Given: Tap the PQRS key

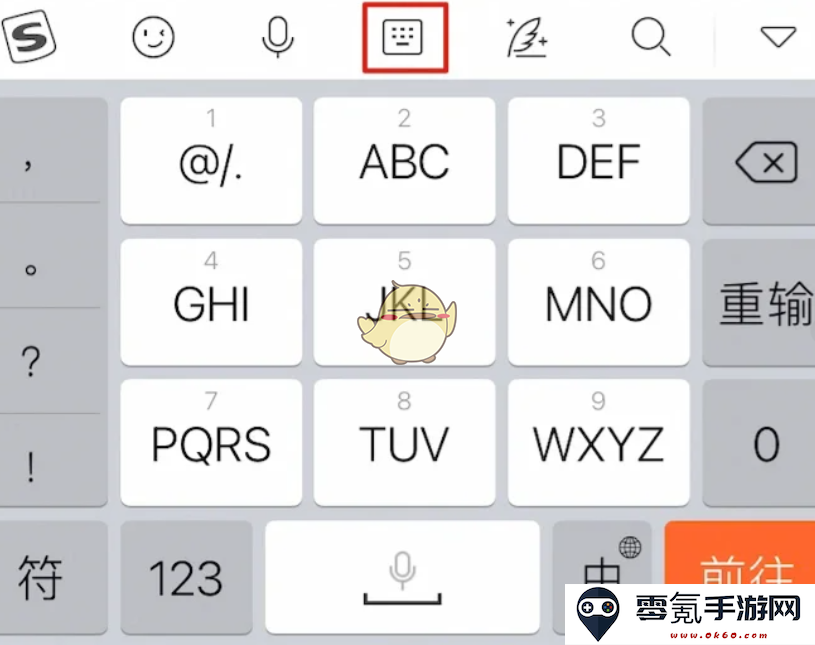Looking at the screenshot, I should point(211,442).
